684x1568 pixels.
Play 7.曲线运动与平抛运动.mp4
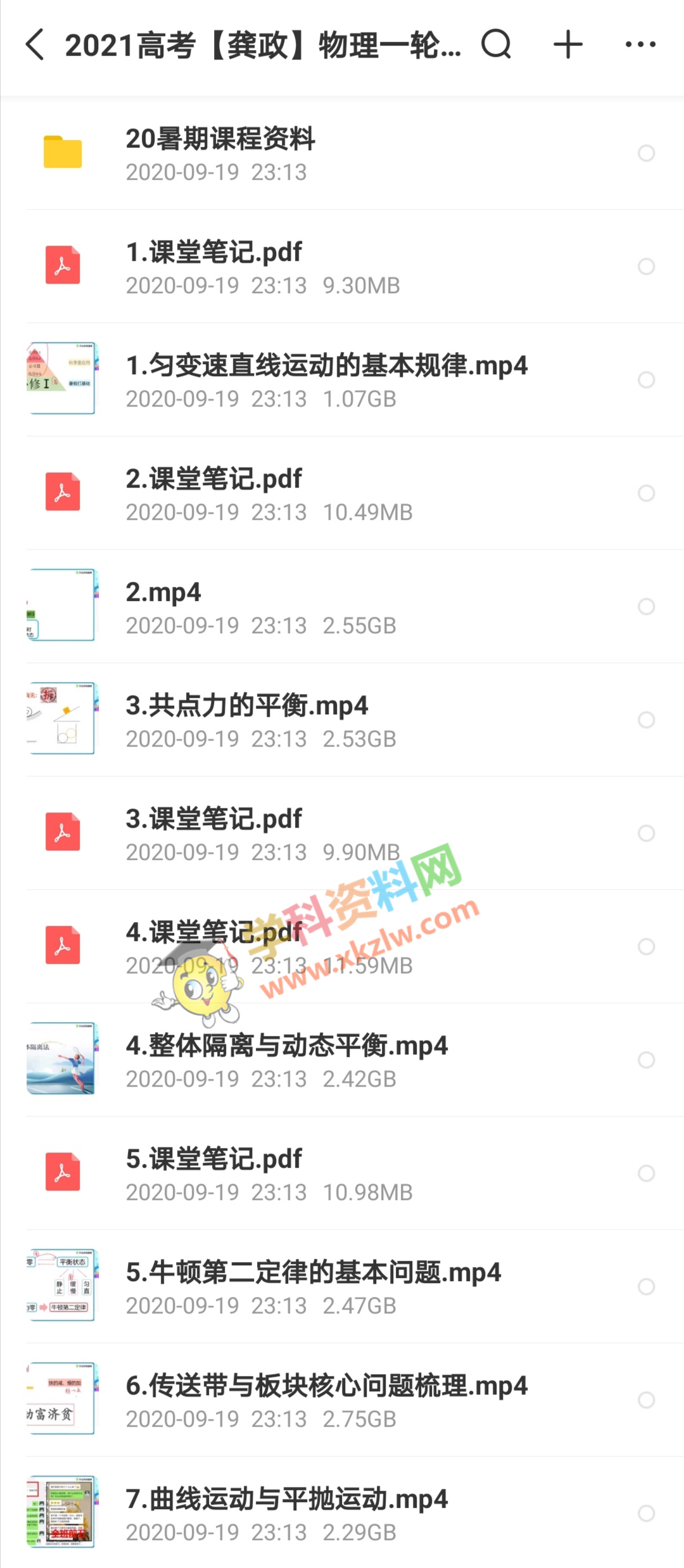coord(286,1513)
